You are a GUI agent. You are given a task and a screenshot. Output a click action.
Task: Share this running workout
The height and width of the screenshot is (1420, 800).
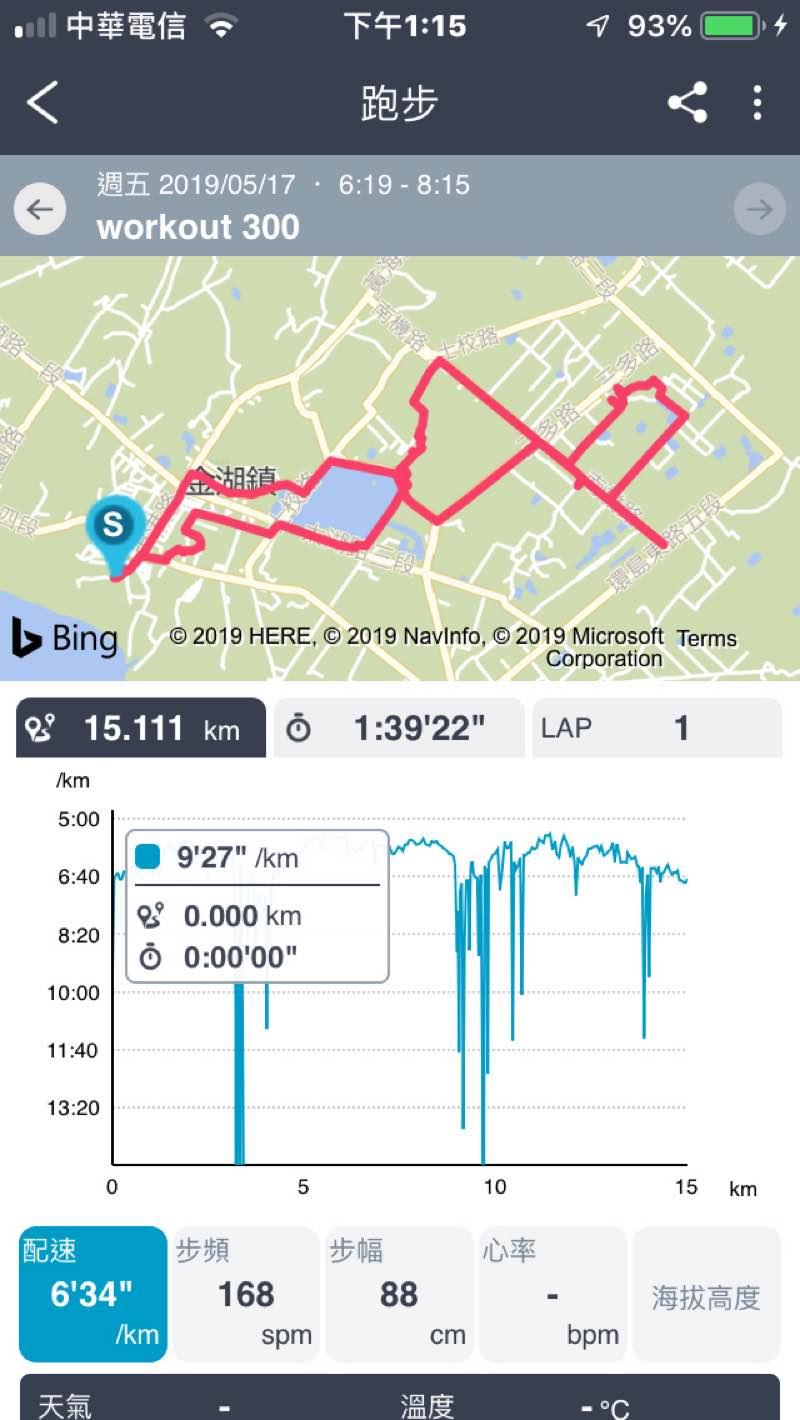(688, 103)
